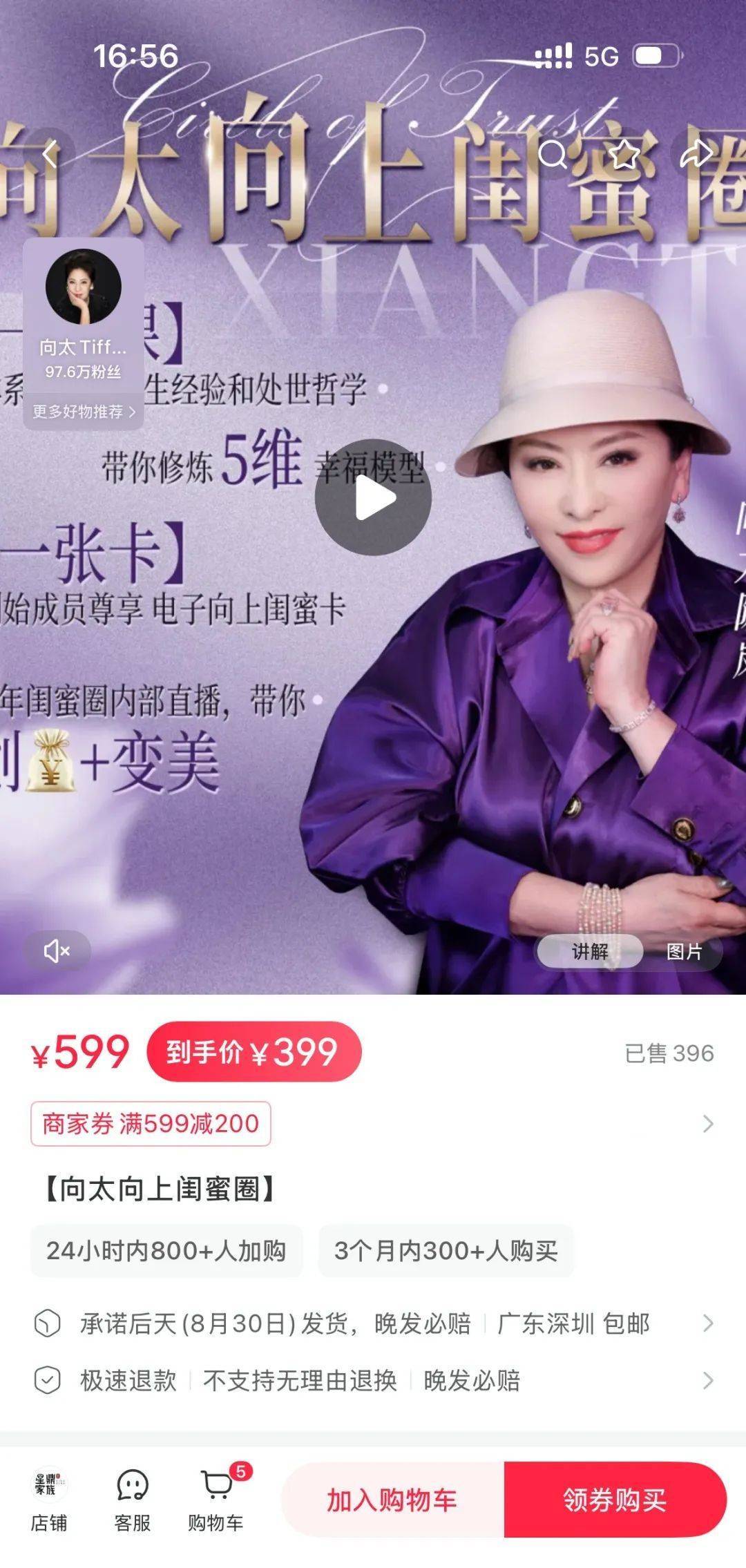The width and height of the screenshot is (746, 1568).
Task: Open the 极速退款 service guarantees row
Action: [373, 1380]
